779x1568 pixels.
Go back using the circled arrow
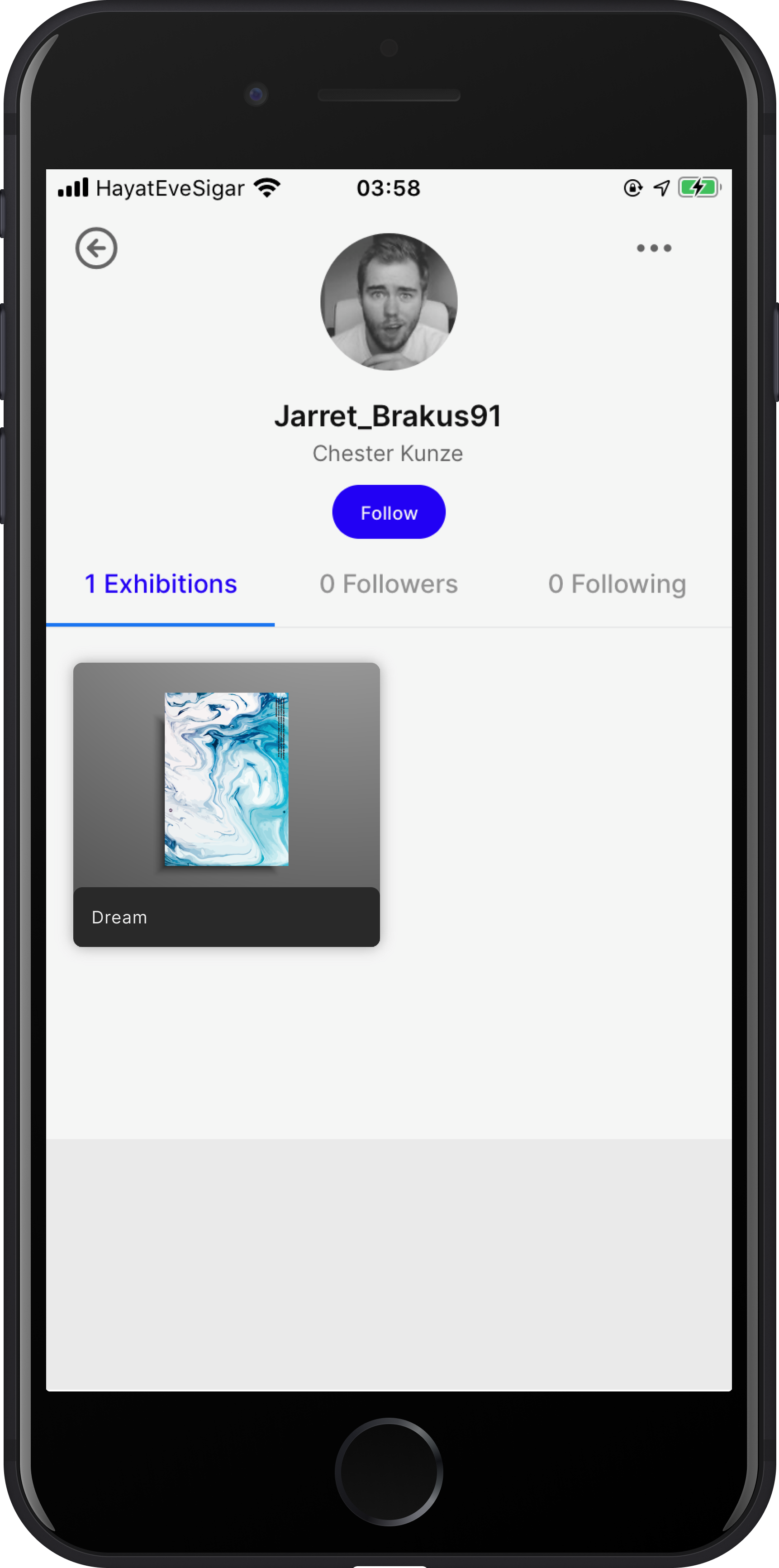[x=96, y=249]
